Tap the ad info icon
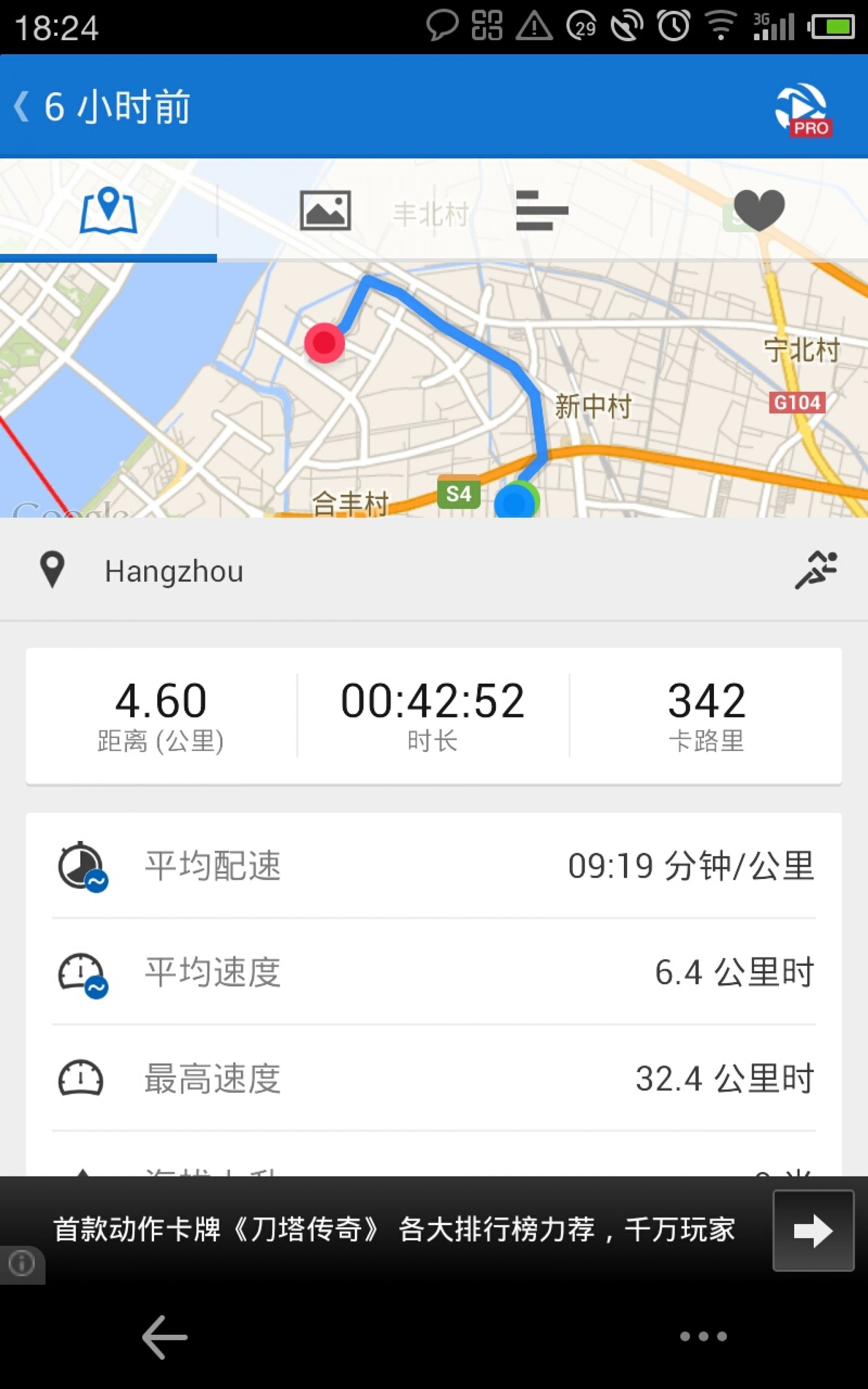The image size is (868, 1389). [x=22, y=1264]
